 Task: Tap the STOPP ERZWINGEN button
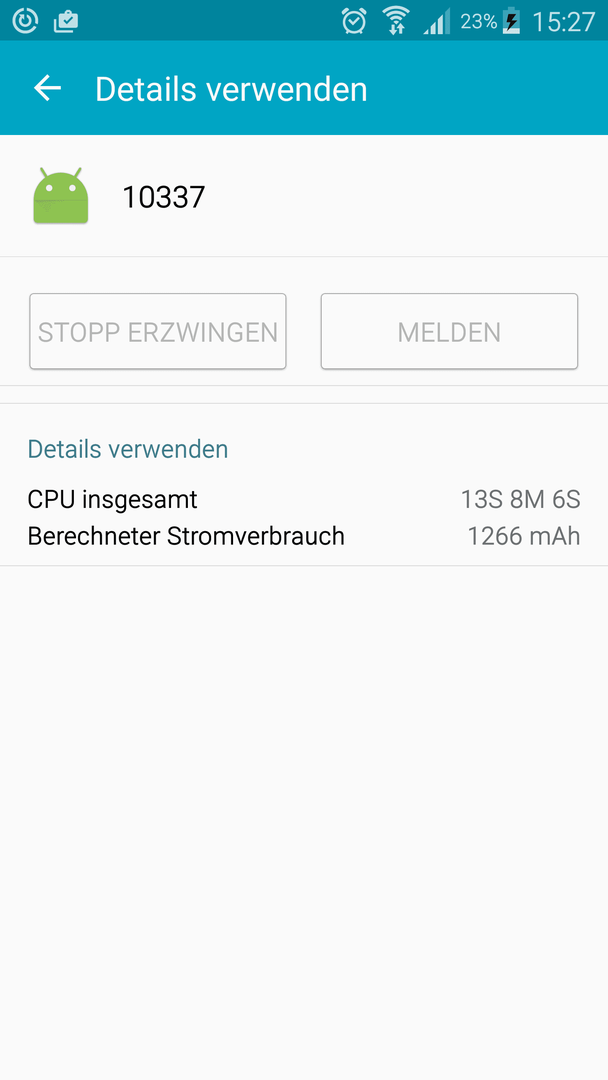point(158,331)
